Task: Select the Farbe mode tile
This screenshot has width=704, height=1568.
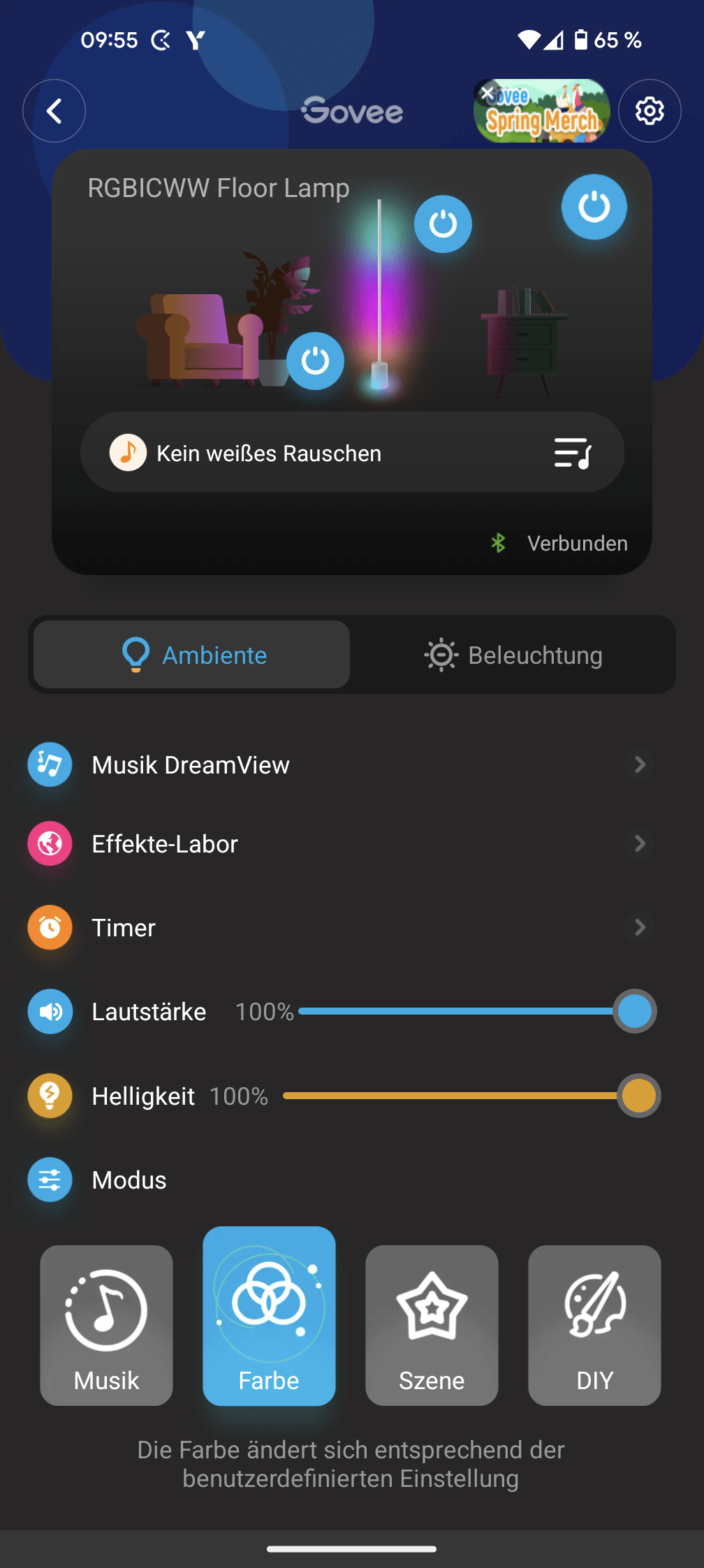Action: click(x=269, y=1316)
